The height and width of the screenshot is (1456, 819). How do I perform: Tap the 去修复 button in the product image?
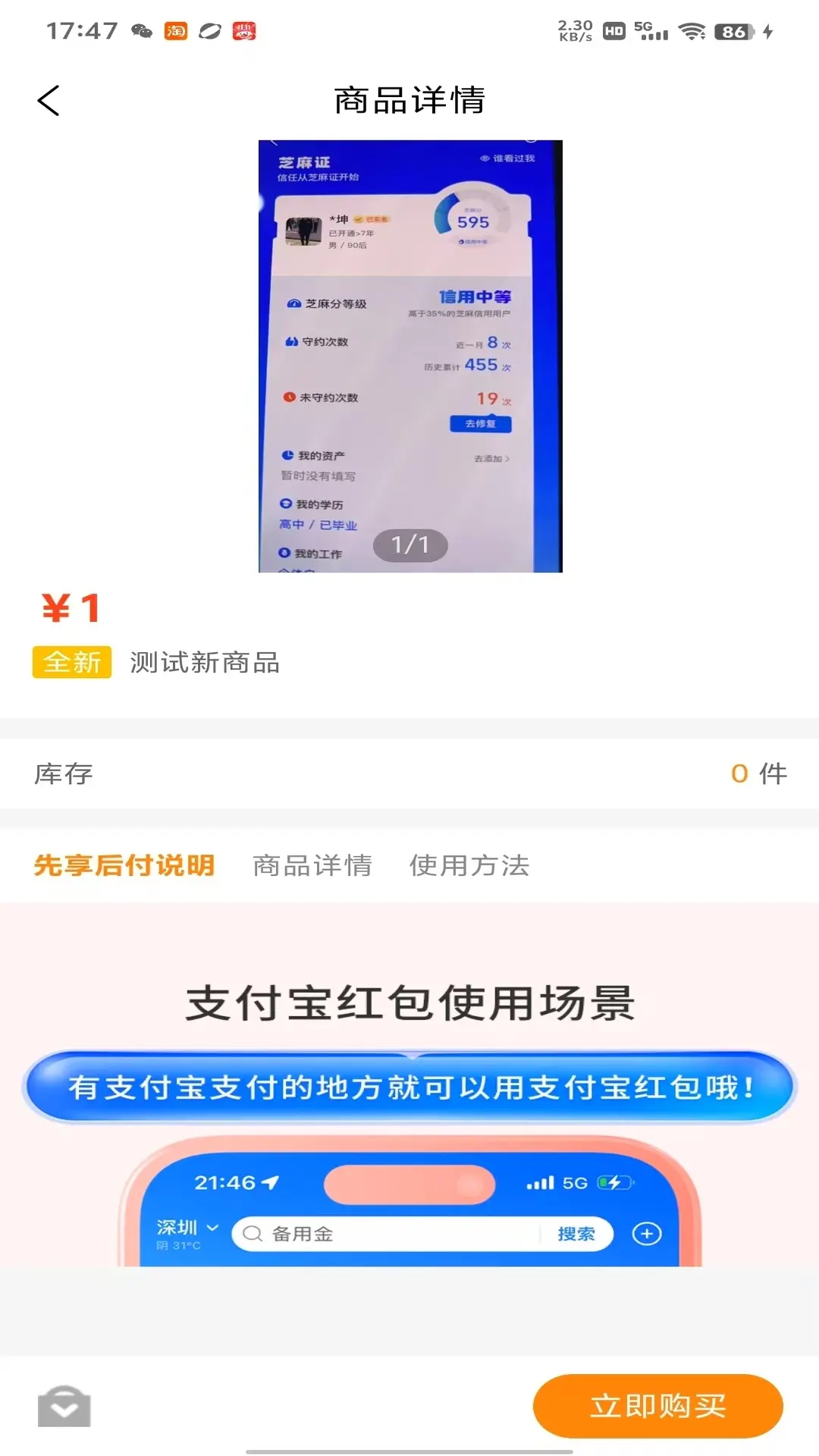(481, 424)
